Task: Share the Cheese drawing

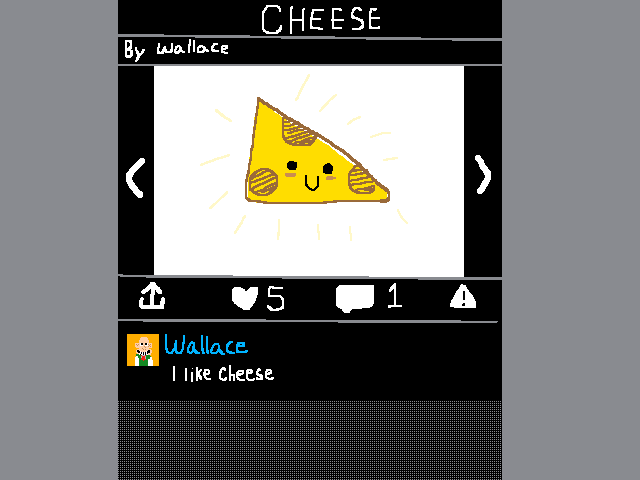Action: (x=152, y=296)
